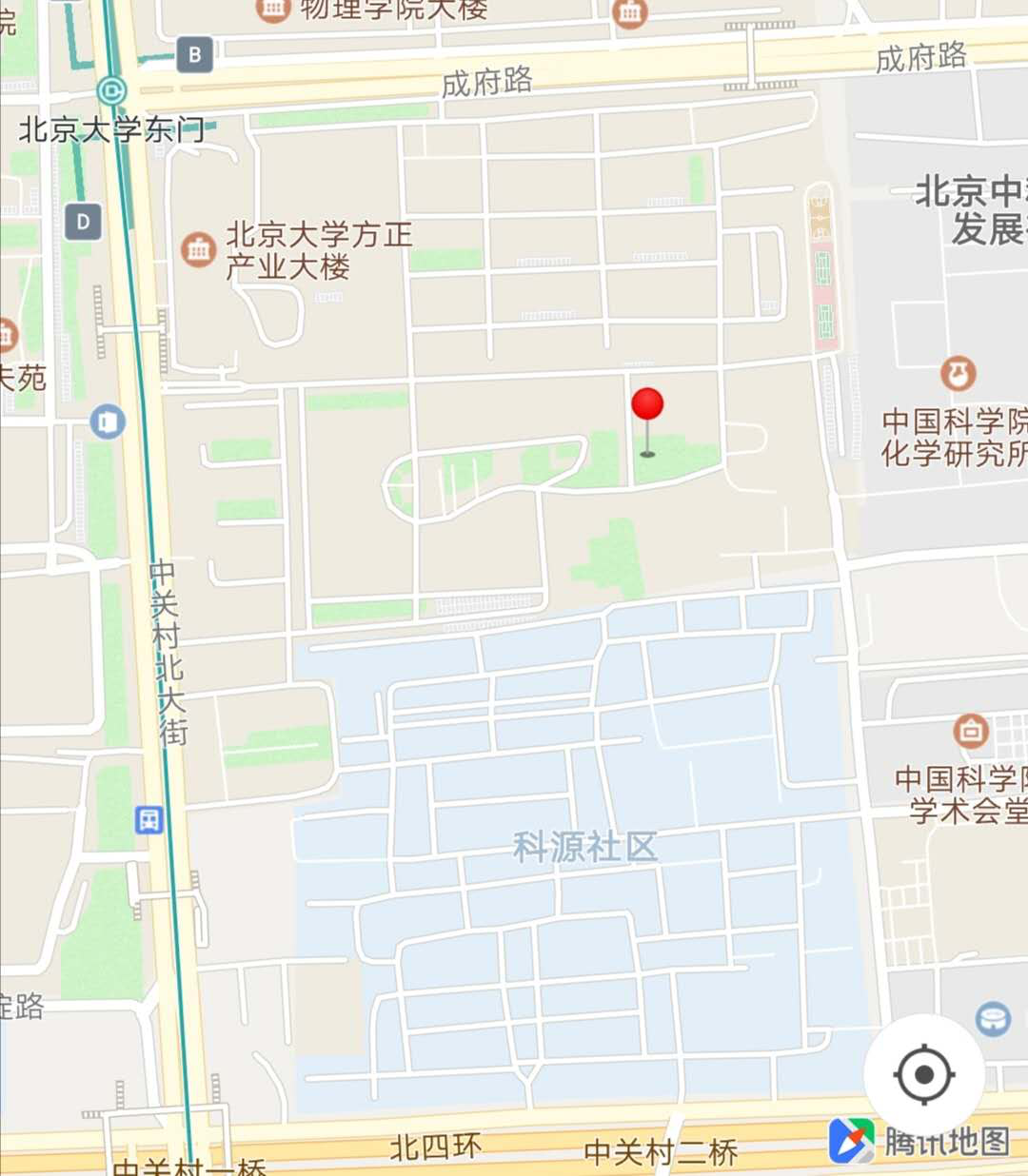The height and width of the screenshot is (1176, 1028).
Task: Tap the locate-me crosshair button
Action: [x=923, y=1075]
